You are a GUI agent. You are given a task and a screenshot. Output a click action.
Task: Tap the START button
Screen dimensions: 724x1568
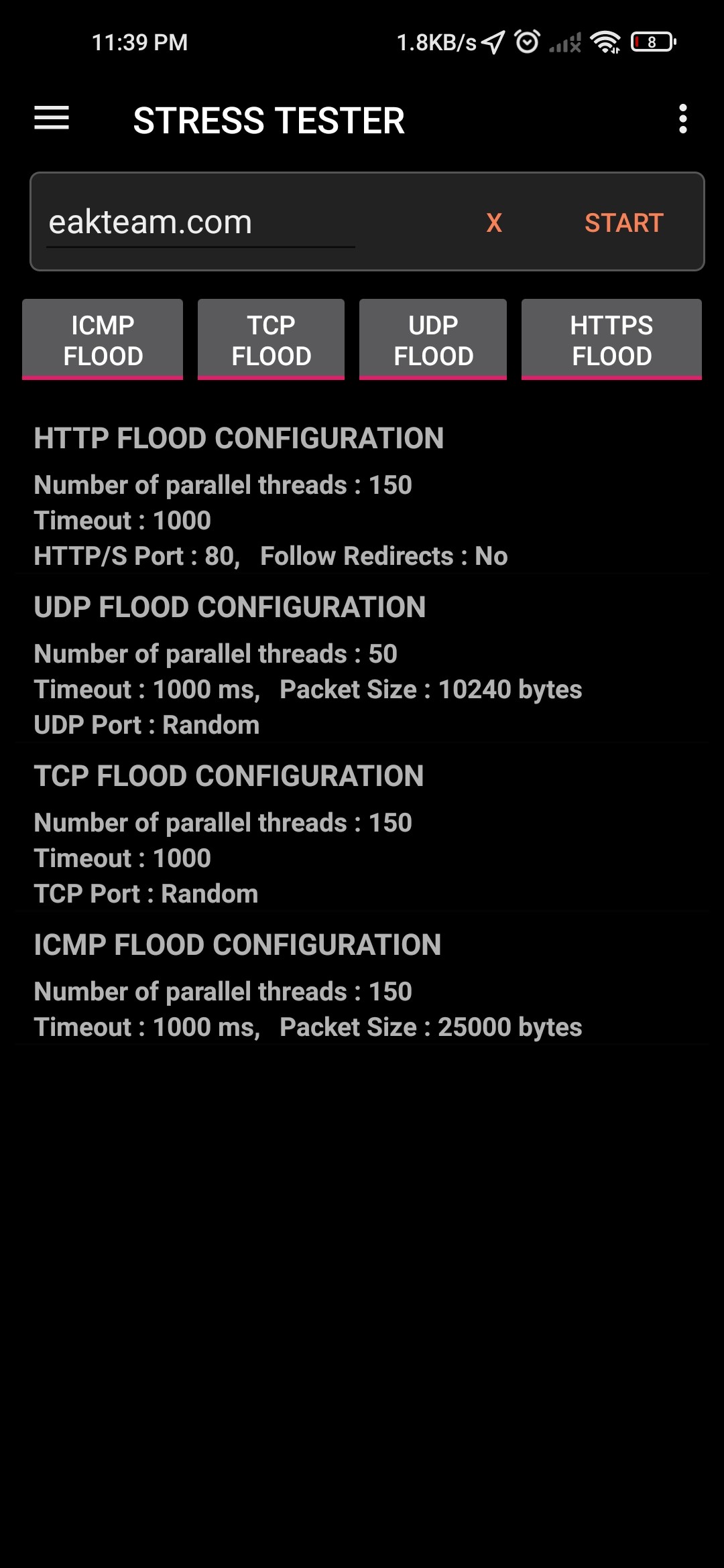623,223
